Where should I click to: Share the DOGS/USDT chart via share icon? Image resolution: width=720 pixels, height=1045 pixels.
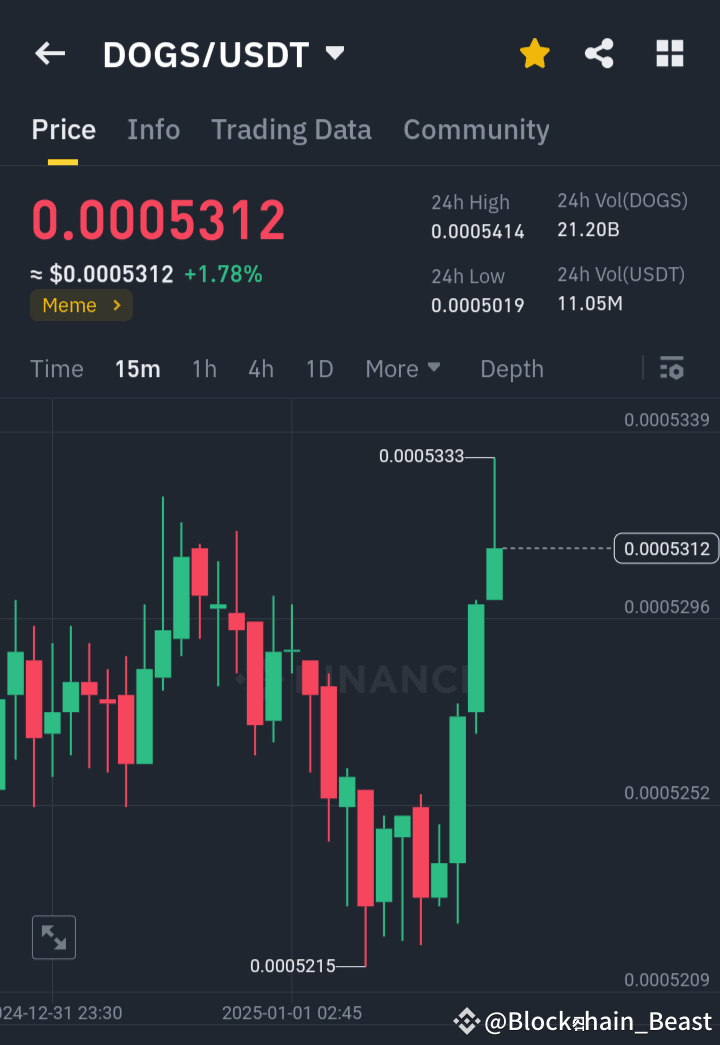click(599, 54)
